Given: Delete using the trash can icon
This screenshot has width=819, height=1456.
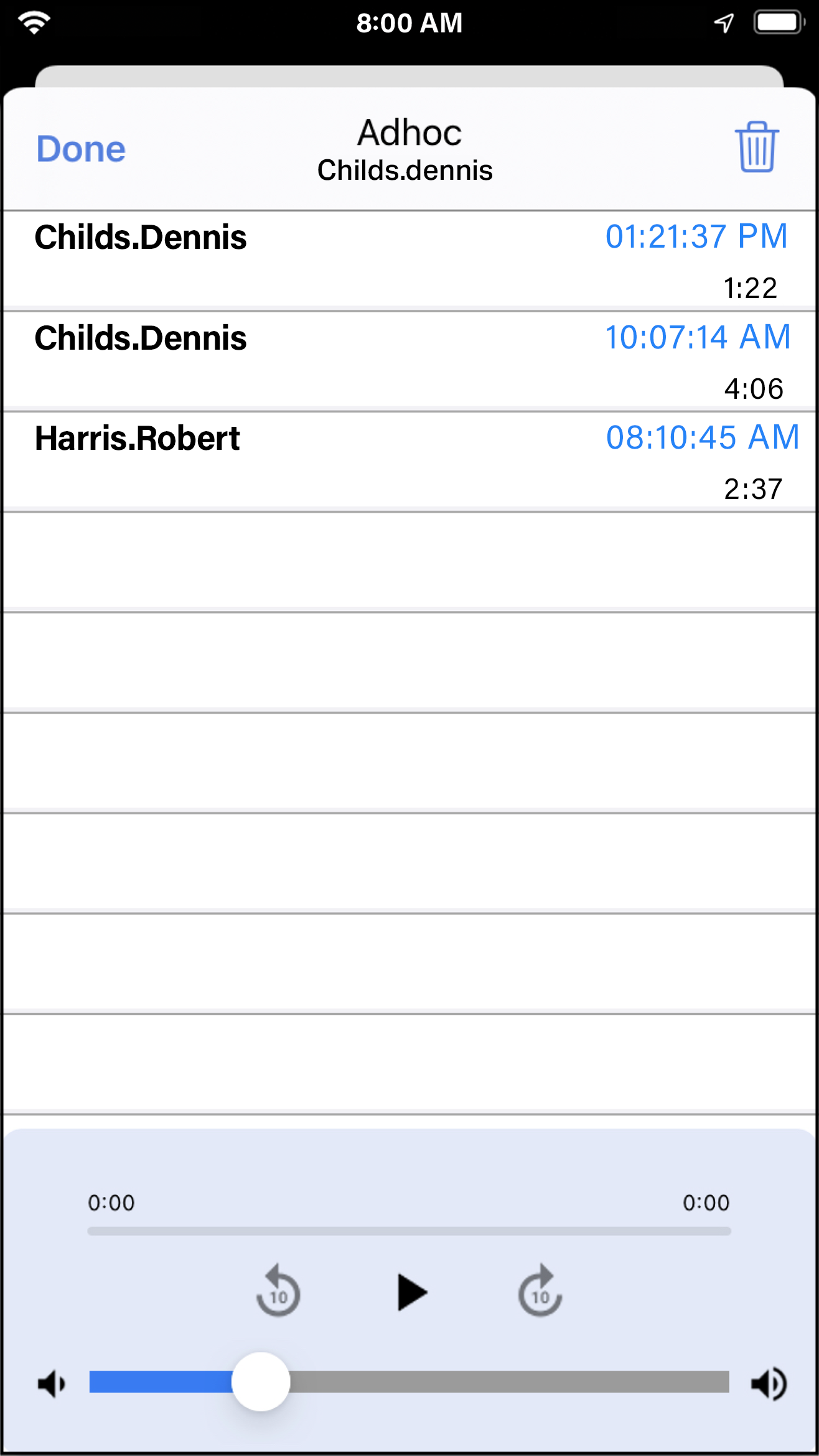Looking at the screenshot, I should [757, 147].
